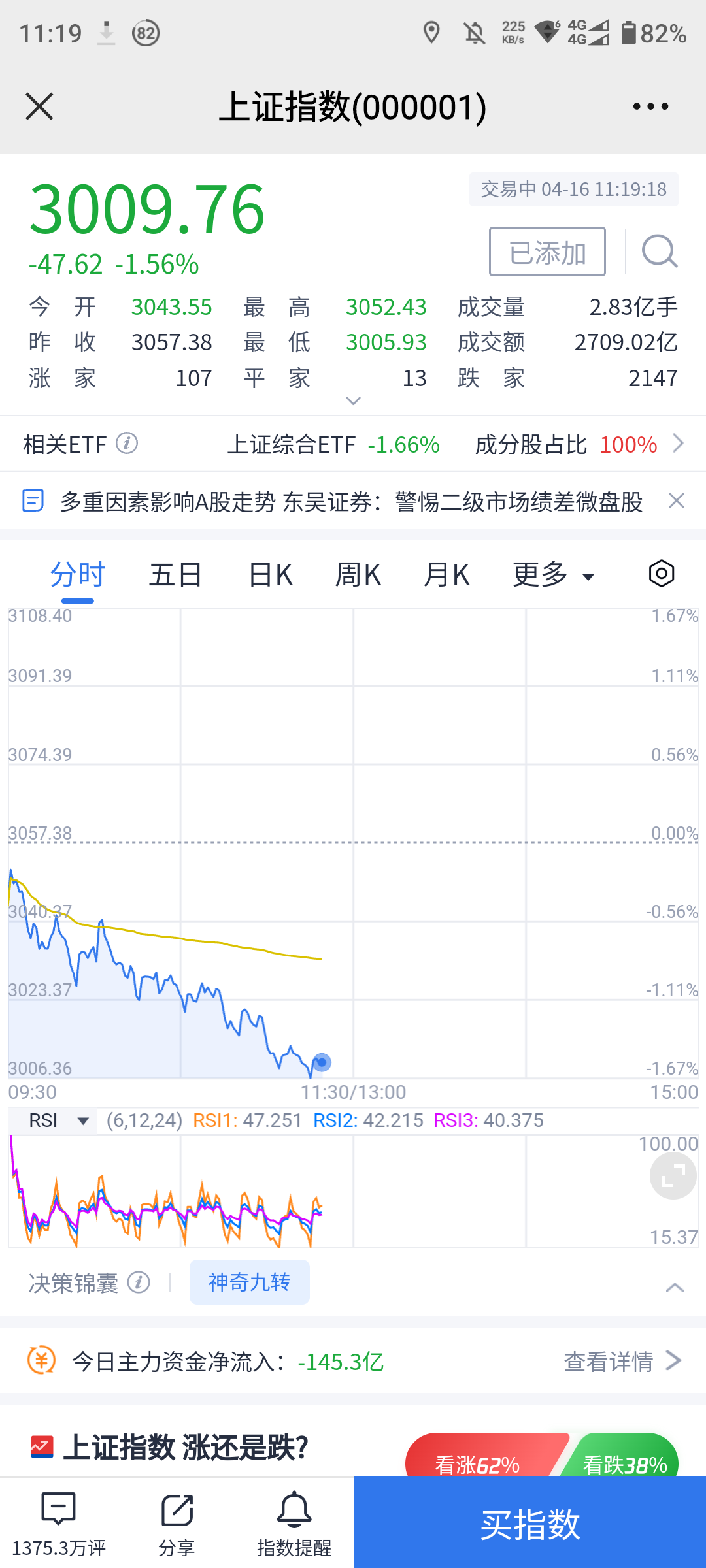View 成分股占比 details
The width and height of the screenshot is (706, 1568).
click(579, 445)
